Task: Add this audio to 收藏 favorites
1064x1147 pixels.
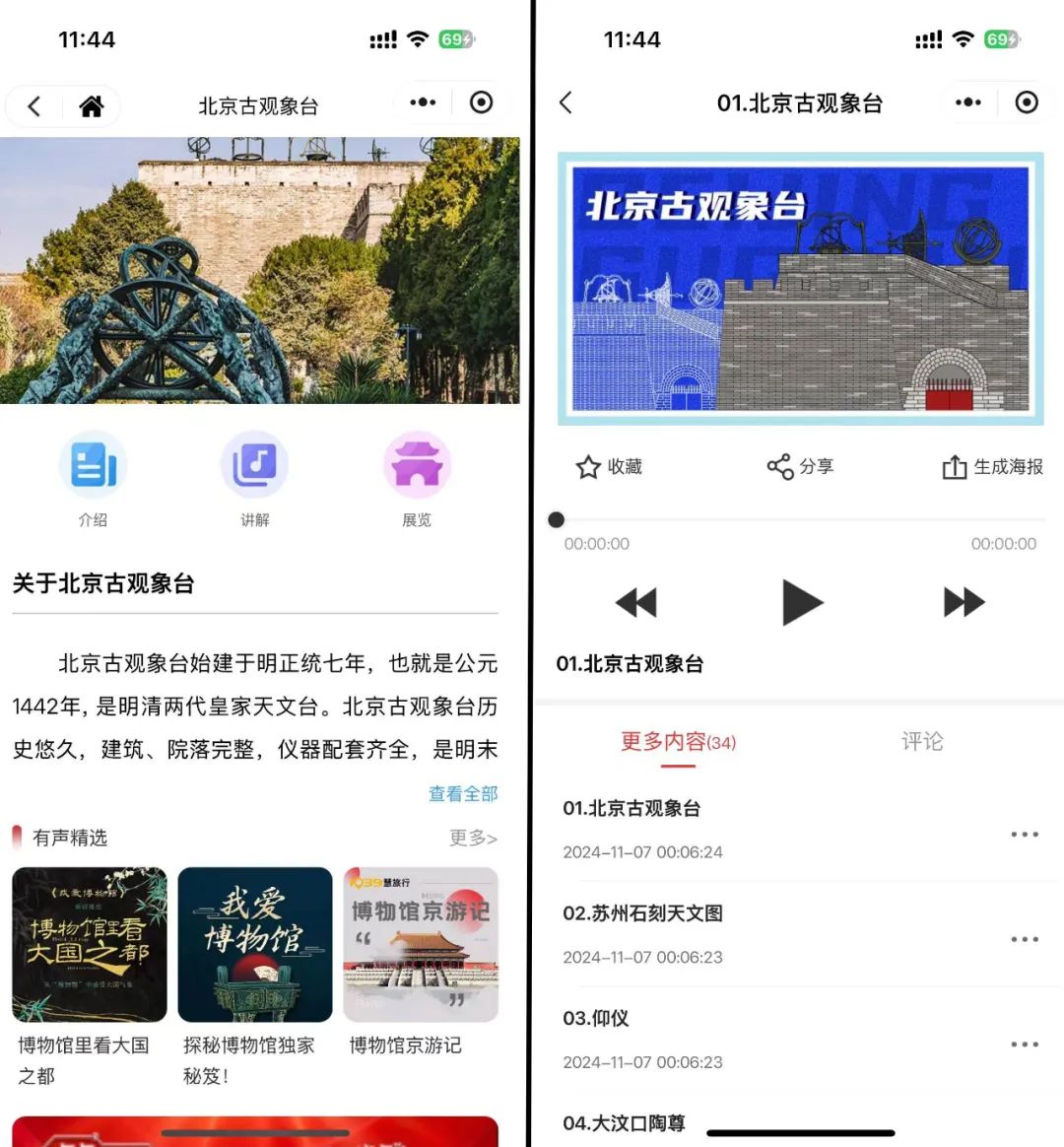Action: coord(609,467)
